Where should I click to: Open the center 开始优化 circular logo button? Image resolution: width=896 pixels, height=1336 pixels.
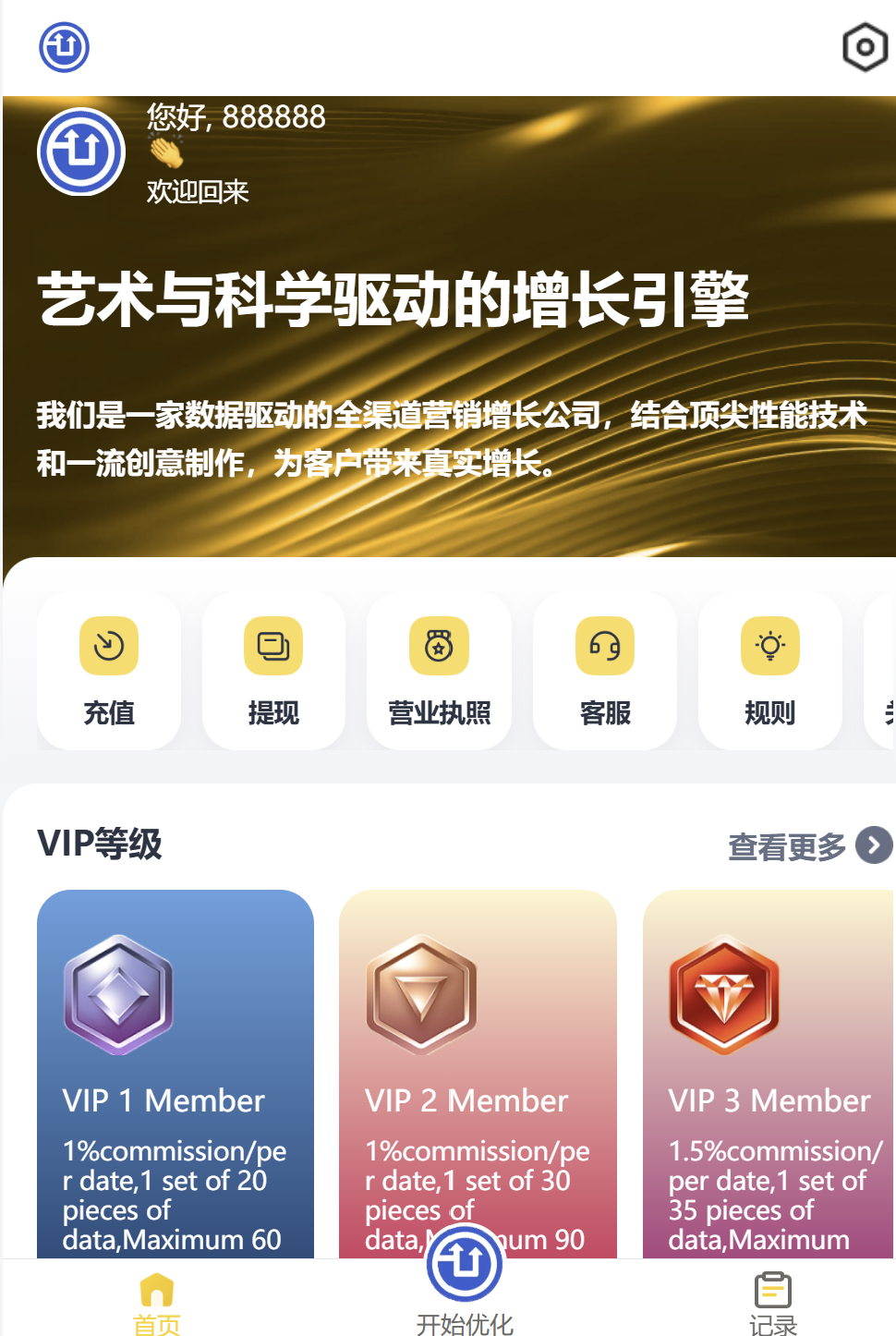(464, 1263)
